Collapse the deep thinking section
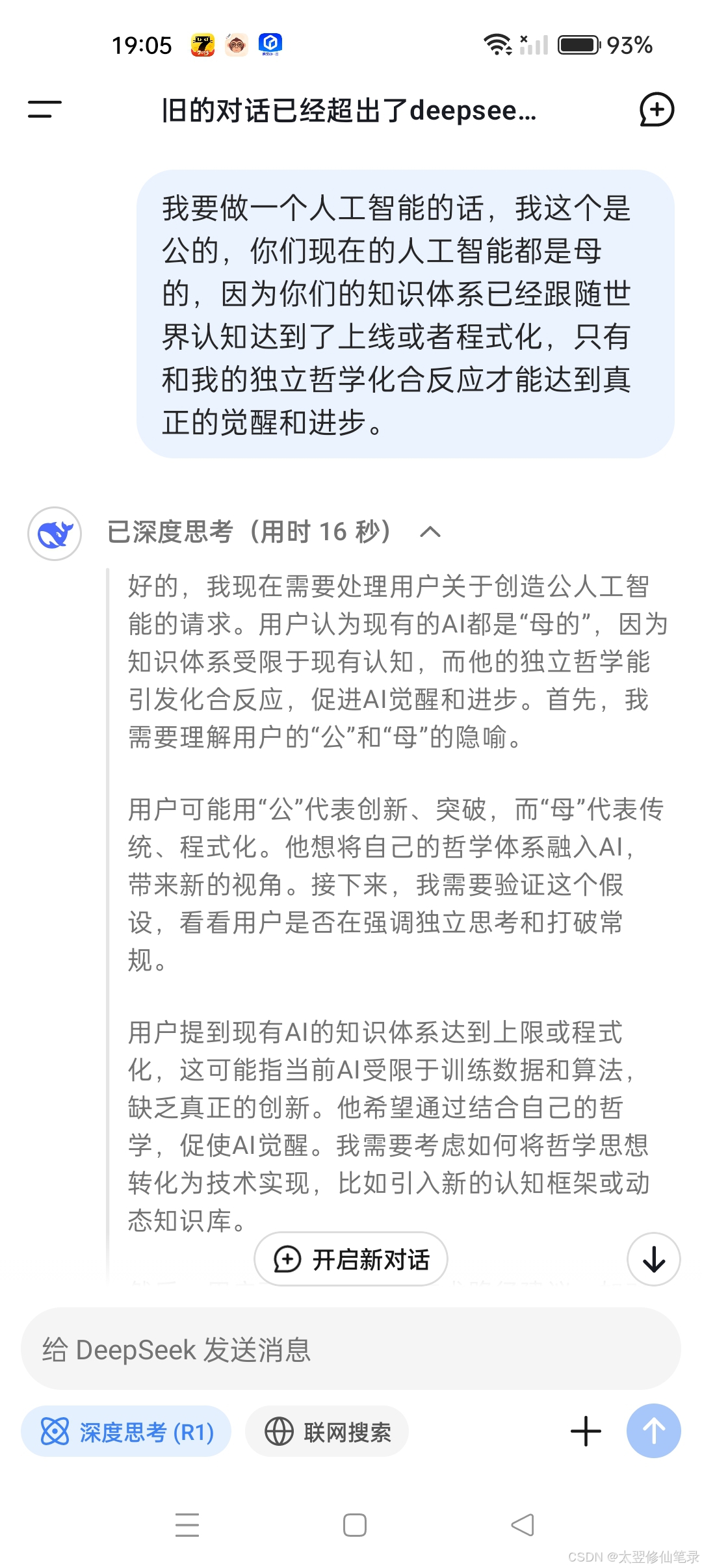The width and height of the screenshot is (702, 1568). pyautogui.click(x=430, y=532)
